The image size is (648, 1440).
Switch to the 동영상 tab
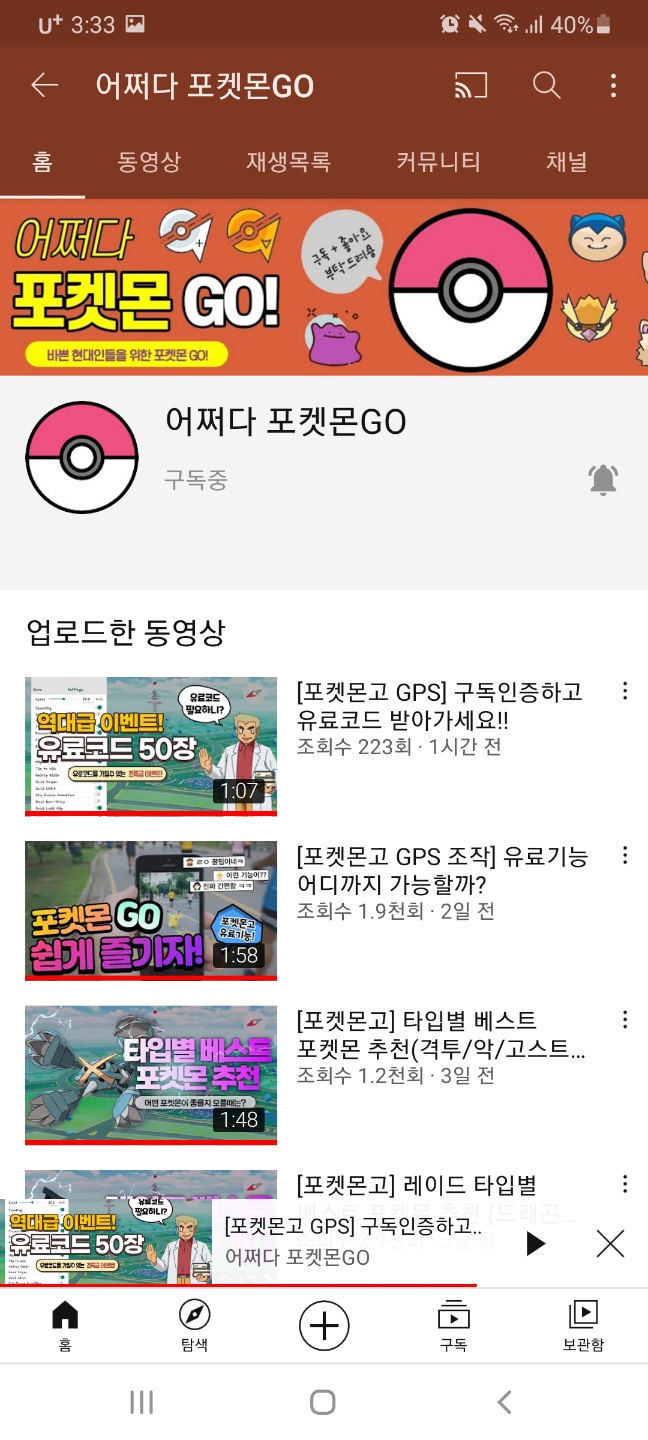click(149, 162)
